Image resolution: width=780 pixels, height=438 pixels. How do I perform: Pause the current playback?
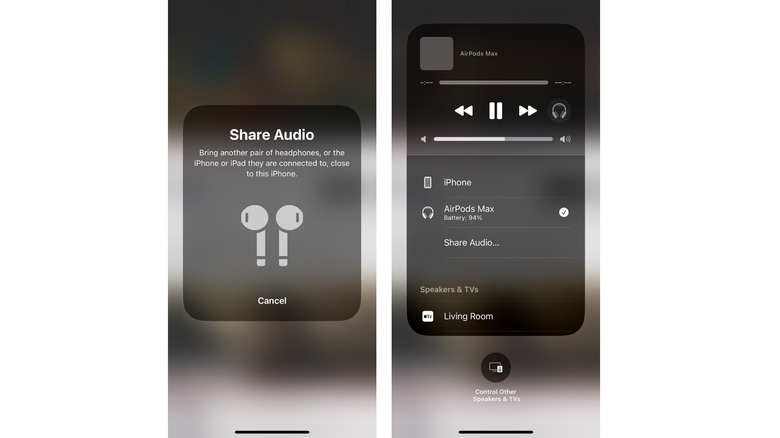[495, 111]
